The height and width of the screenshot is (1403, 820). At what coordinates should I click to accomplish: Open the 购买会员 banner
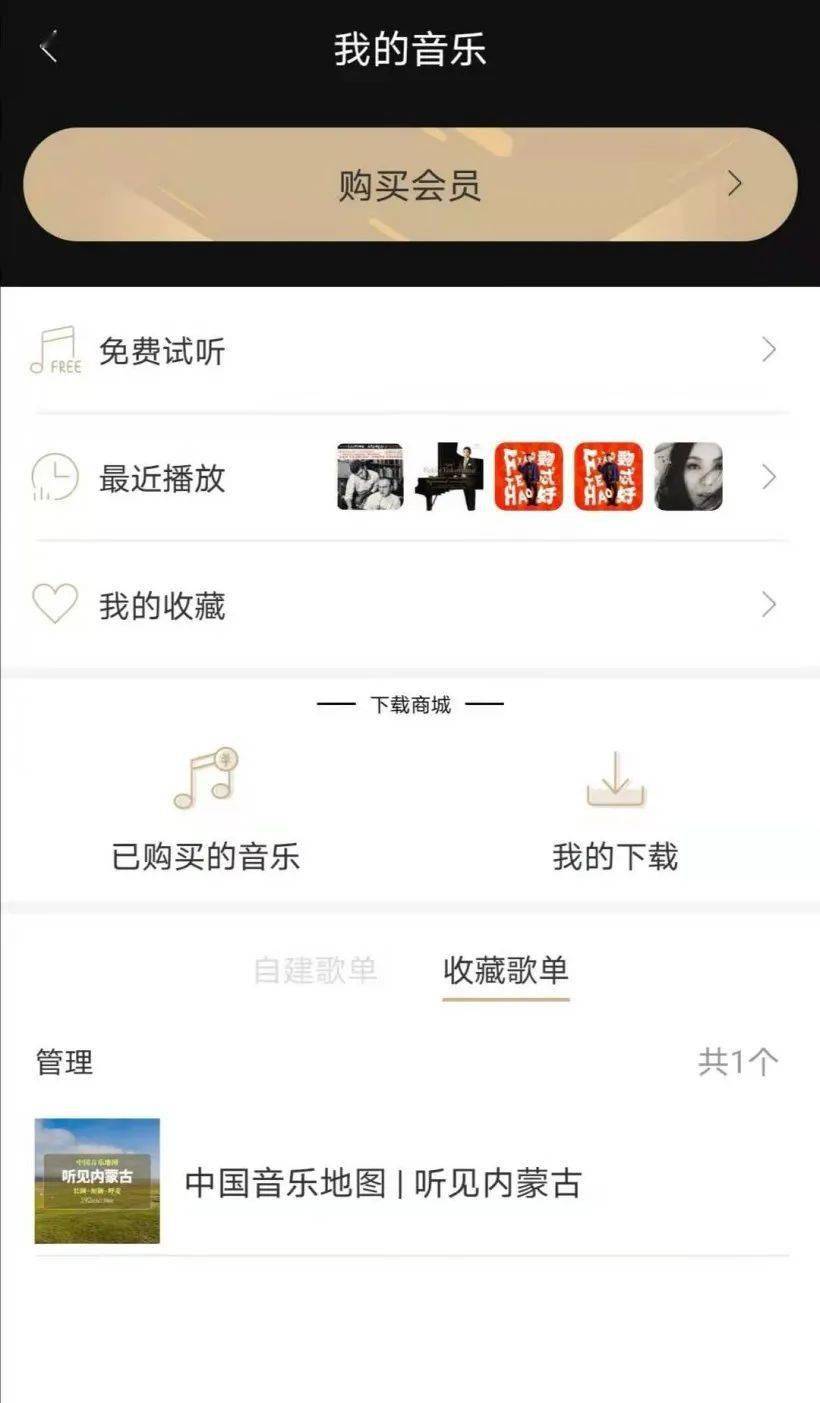(410, 185)
